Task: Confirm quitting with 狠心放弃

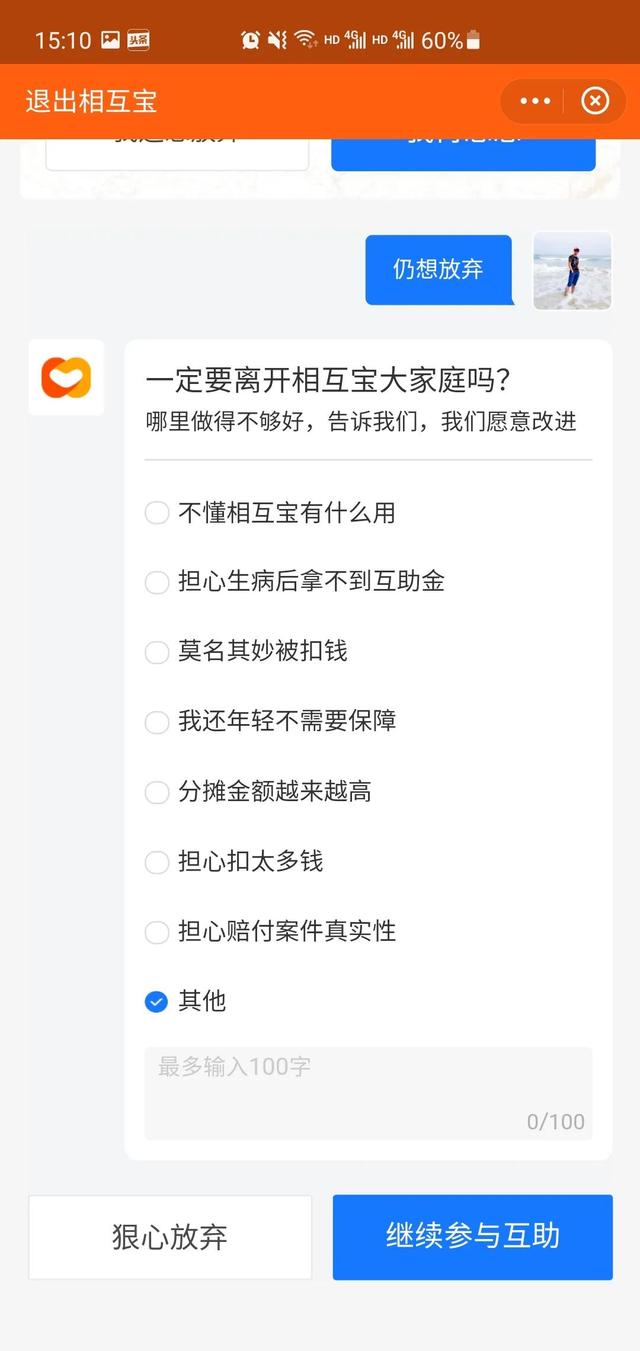Action: pos(170,1237)
